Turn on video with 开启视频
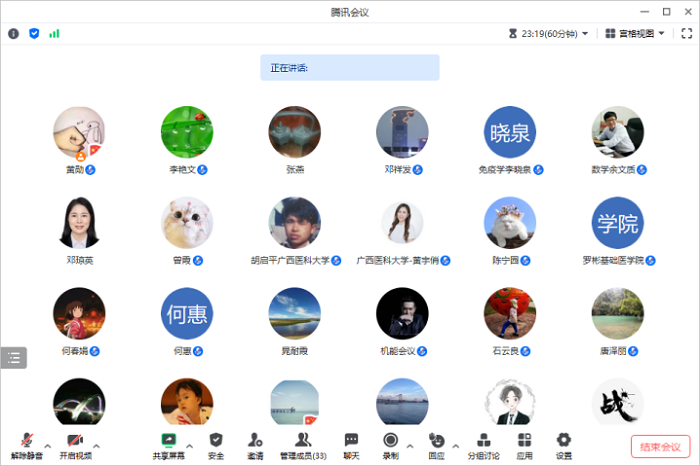 pos(75,444)
